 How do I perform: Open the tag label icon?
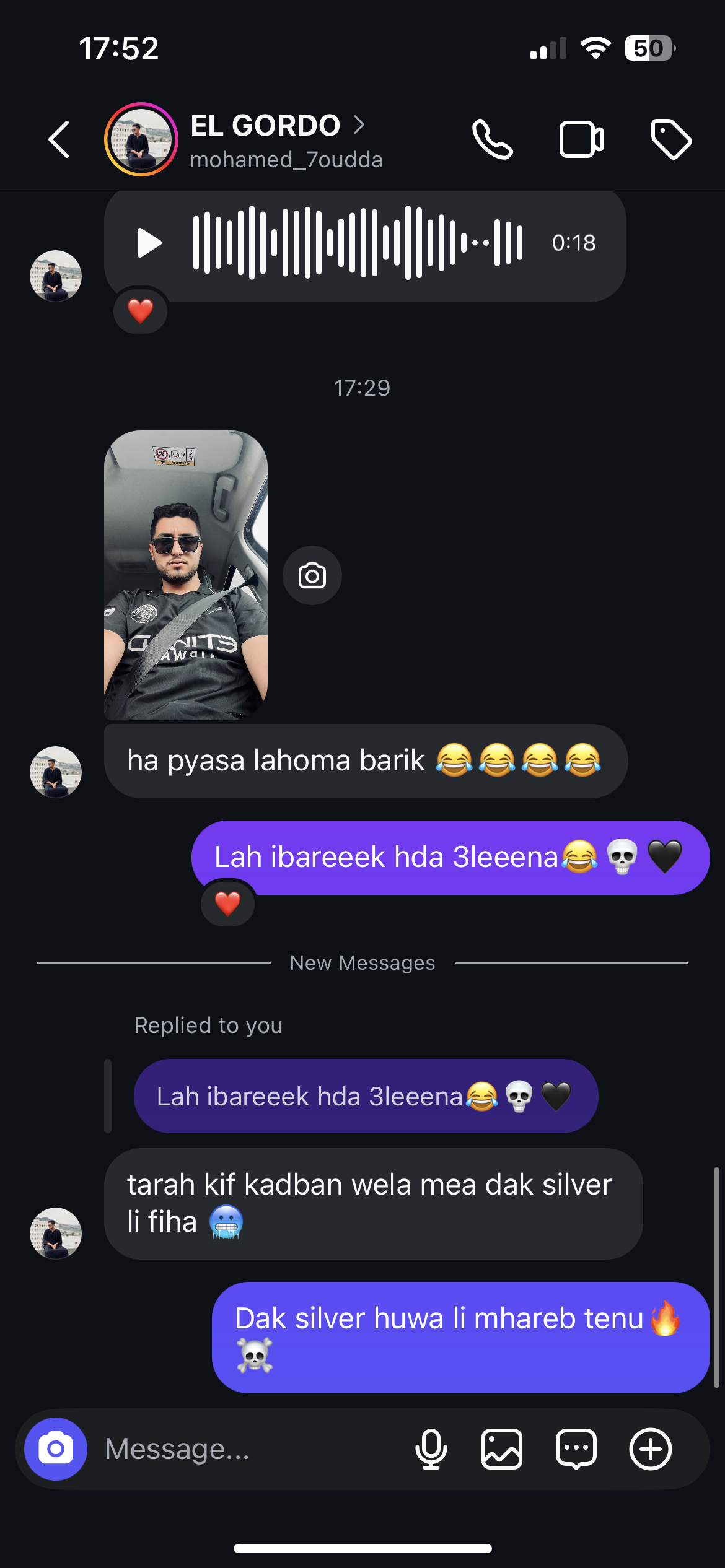[x=671, y=139]
